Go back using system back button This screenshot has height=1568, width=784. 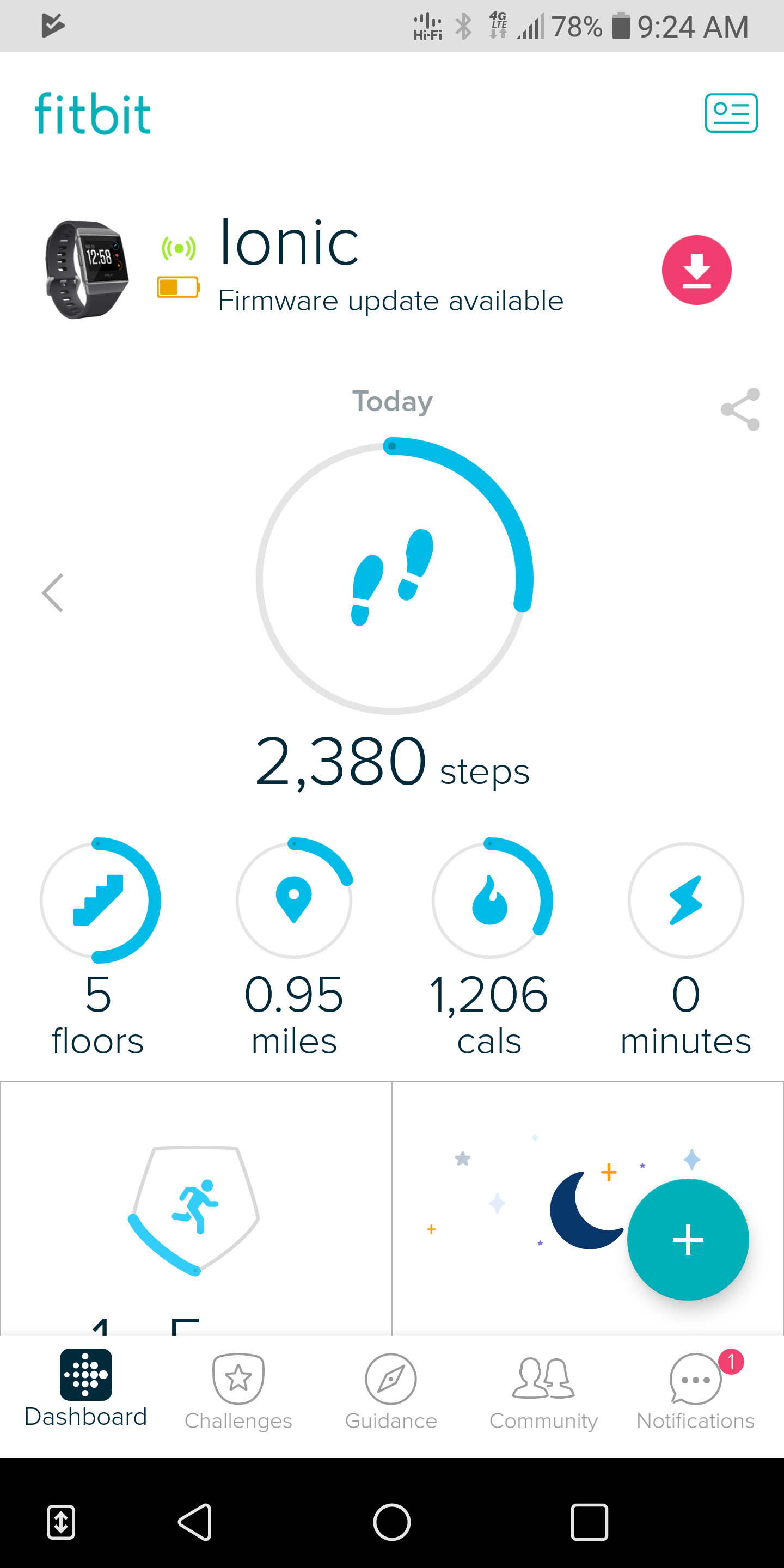pyautogui.click(x=195, y=1522)
